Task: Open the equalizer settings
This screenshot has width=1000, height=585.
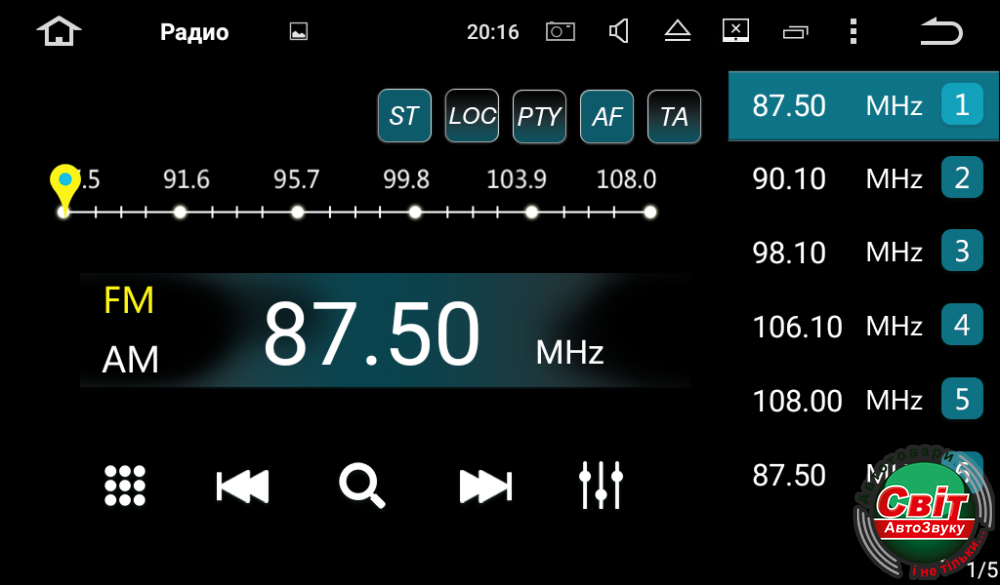Action: pyautogui.click(x=601, y=485)
